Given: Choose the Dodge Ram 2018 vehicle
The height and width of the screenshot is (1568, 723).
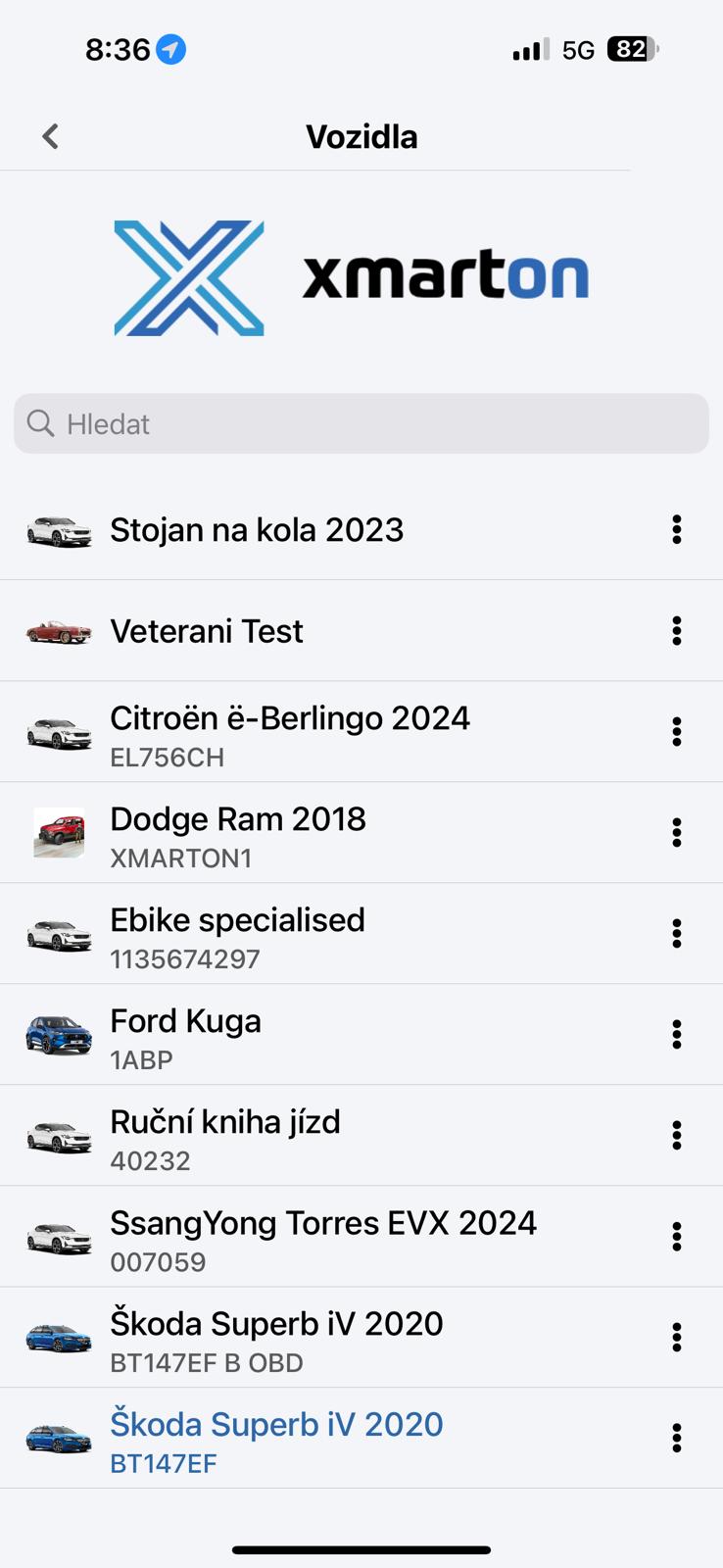Looking at the screenshot, I should tap(238, 833).
